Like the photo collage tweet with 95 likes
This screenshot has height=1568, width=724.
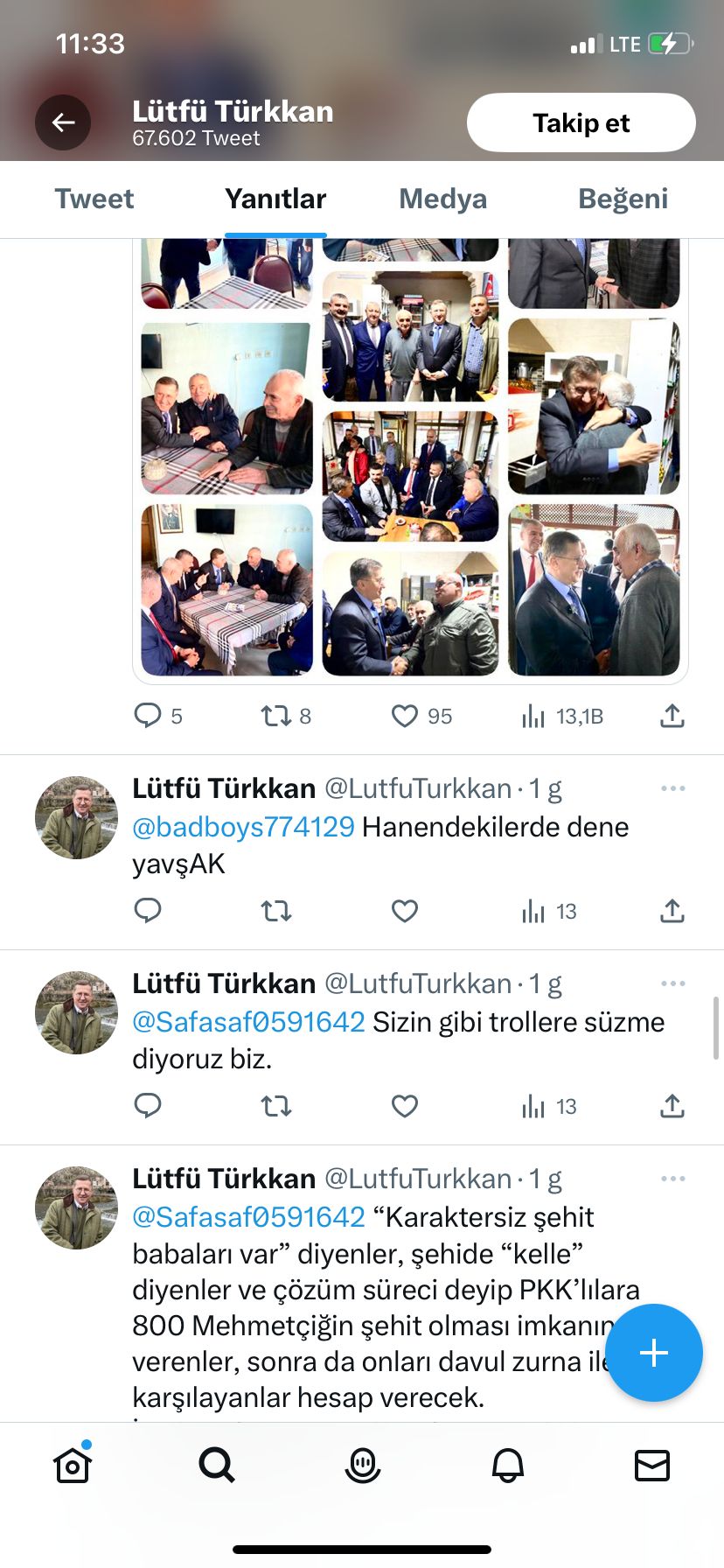click(405, 717)
